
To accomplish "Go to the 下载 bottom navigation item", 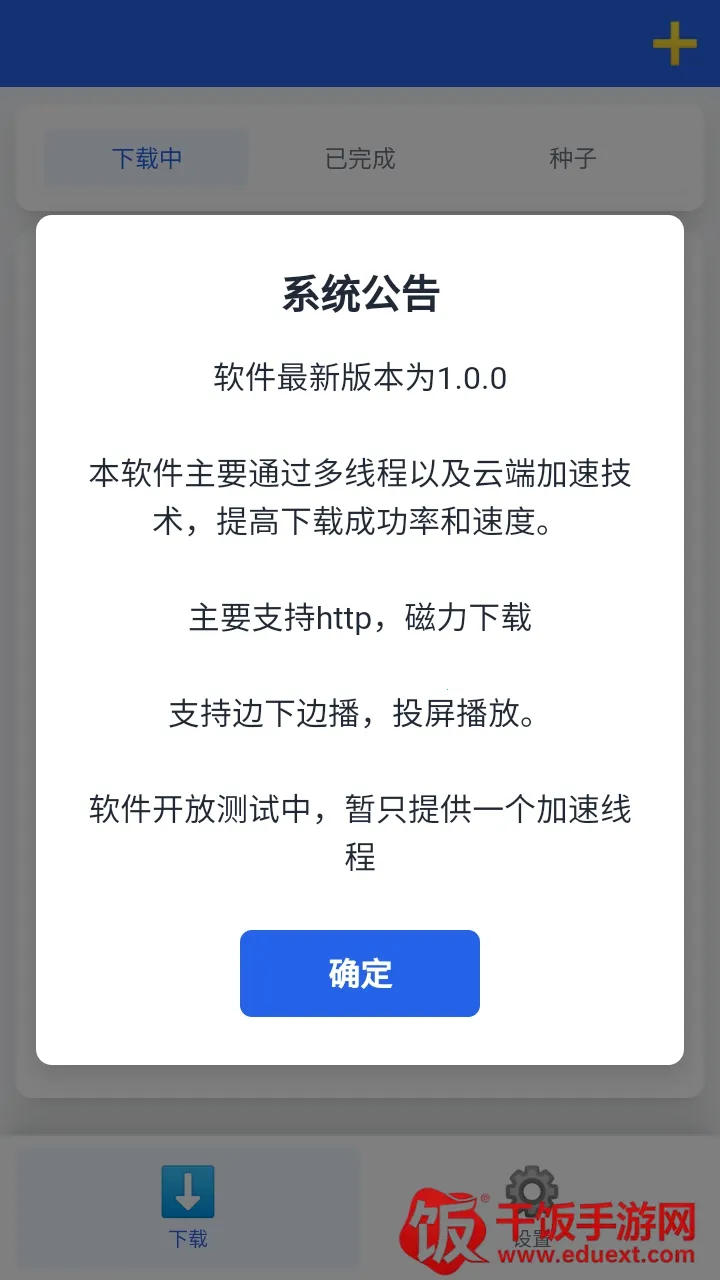I will click(188, 1207).
